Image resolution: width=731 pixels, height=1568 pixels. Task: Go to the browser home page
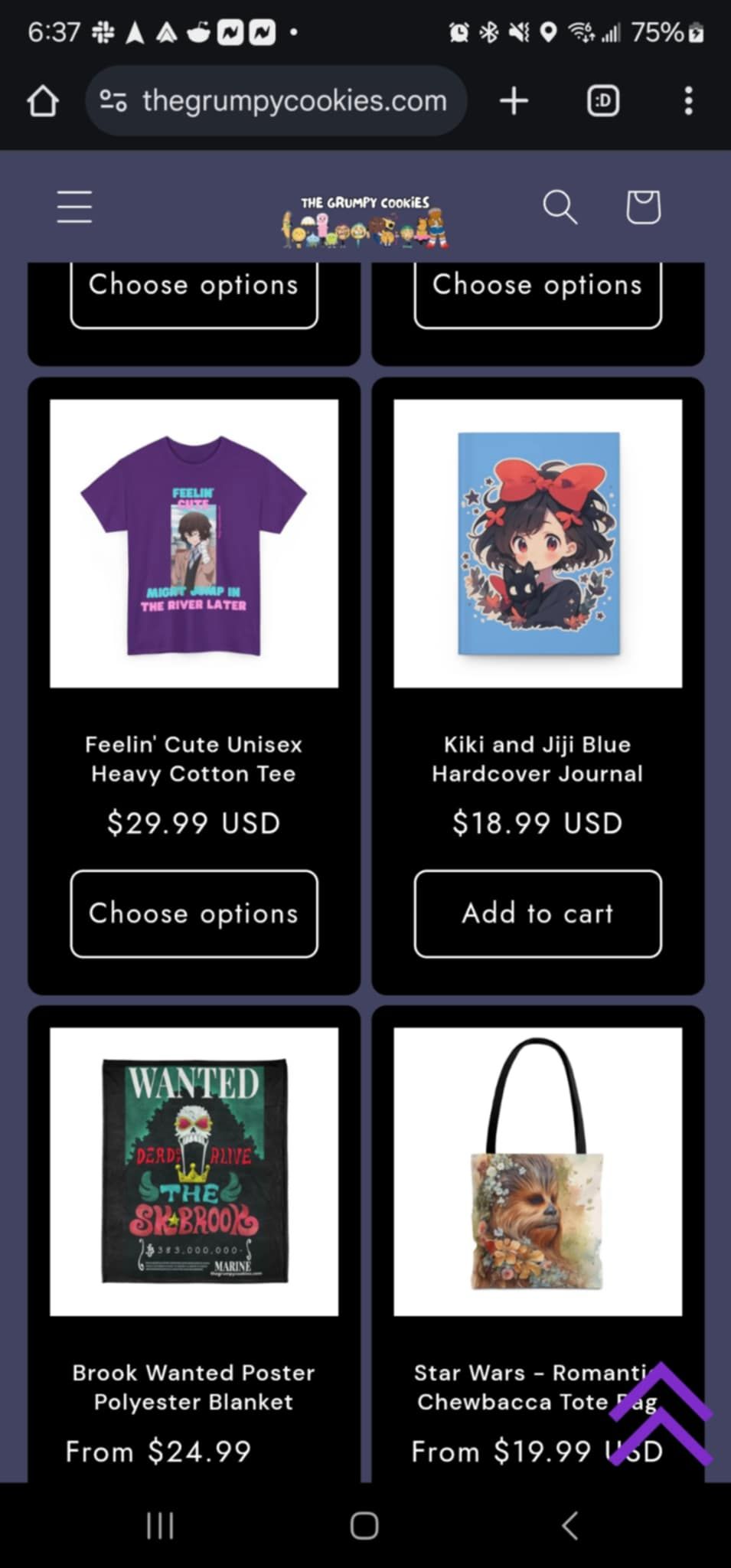[43, 101]
